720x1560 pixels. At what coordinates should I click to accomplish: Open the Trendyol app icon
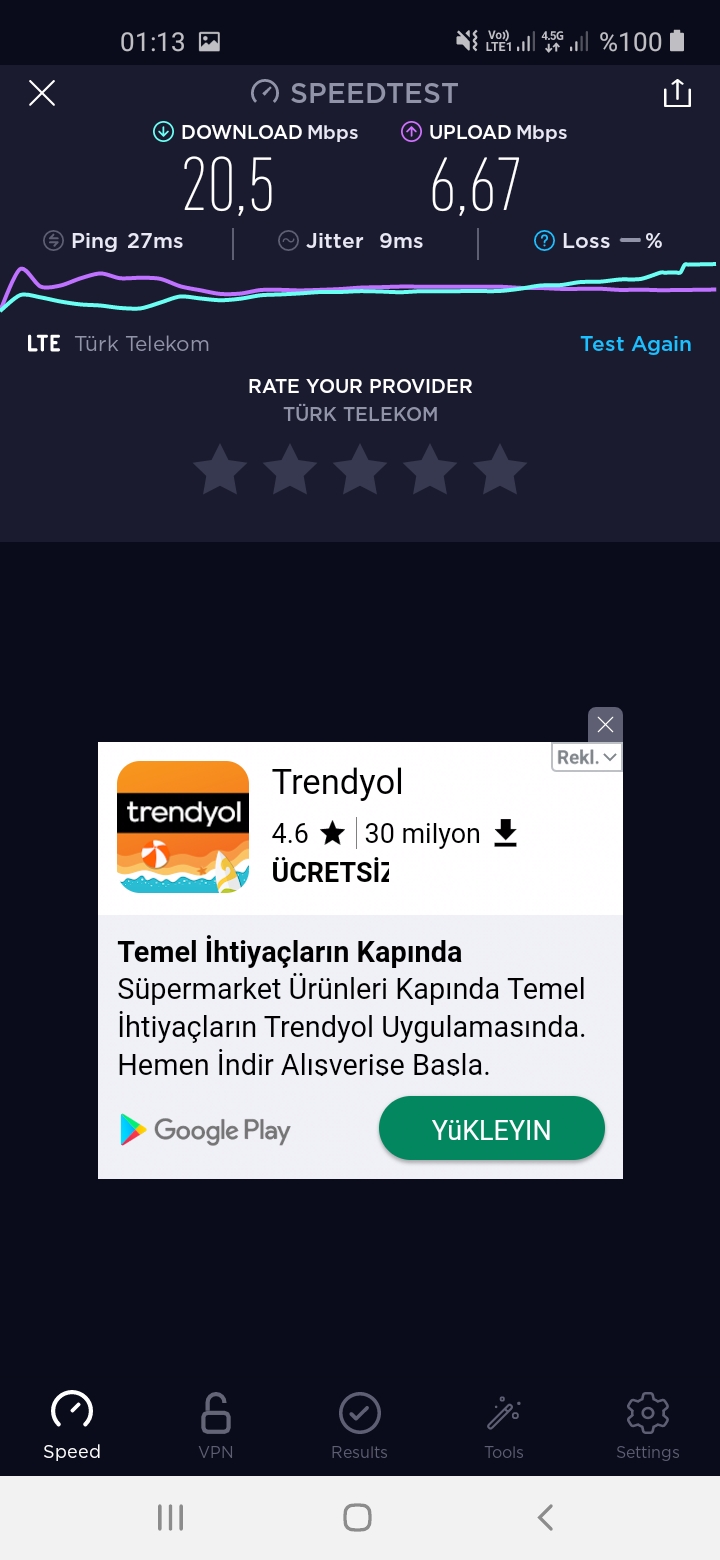pos(183,827)
